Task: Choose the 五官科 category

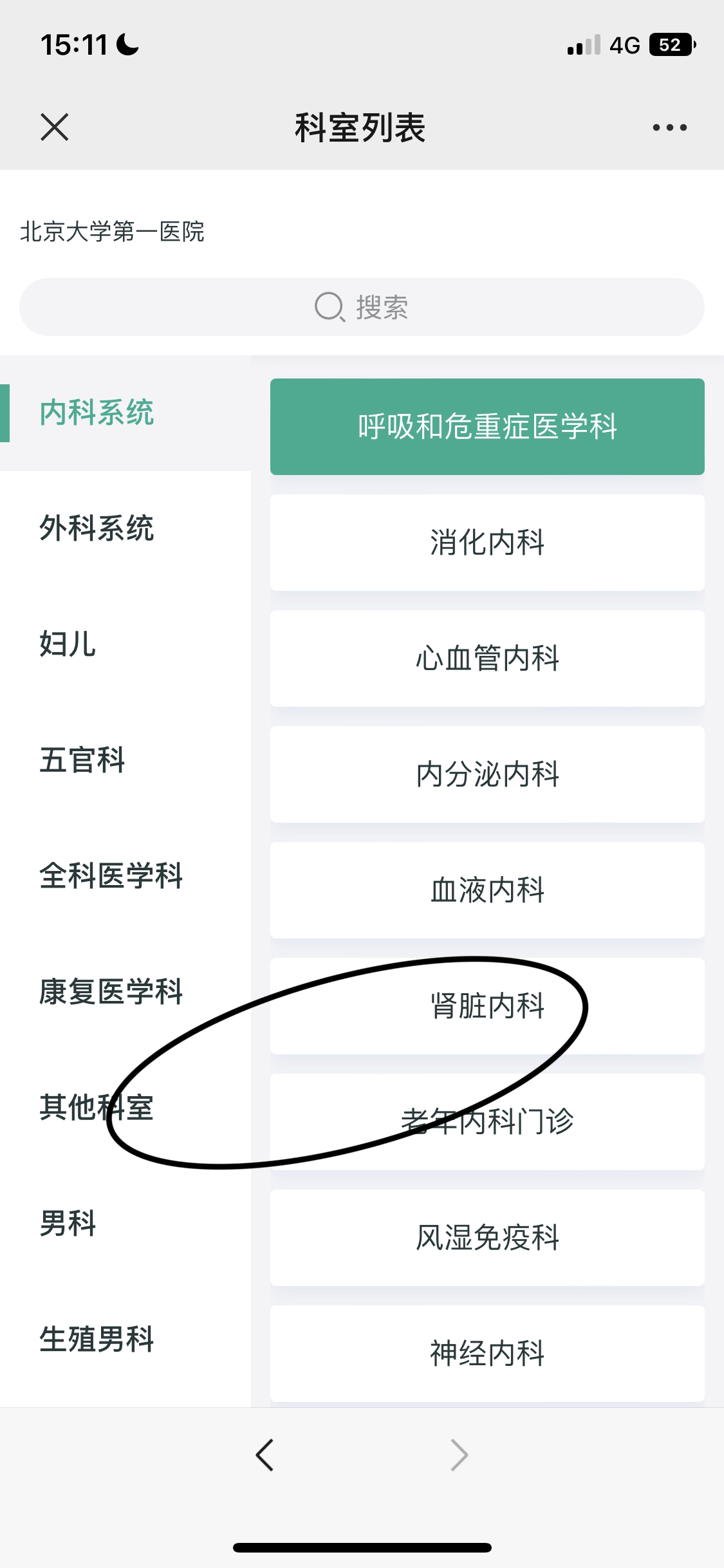Action: point(125,760)
